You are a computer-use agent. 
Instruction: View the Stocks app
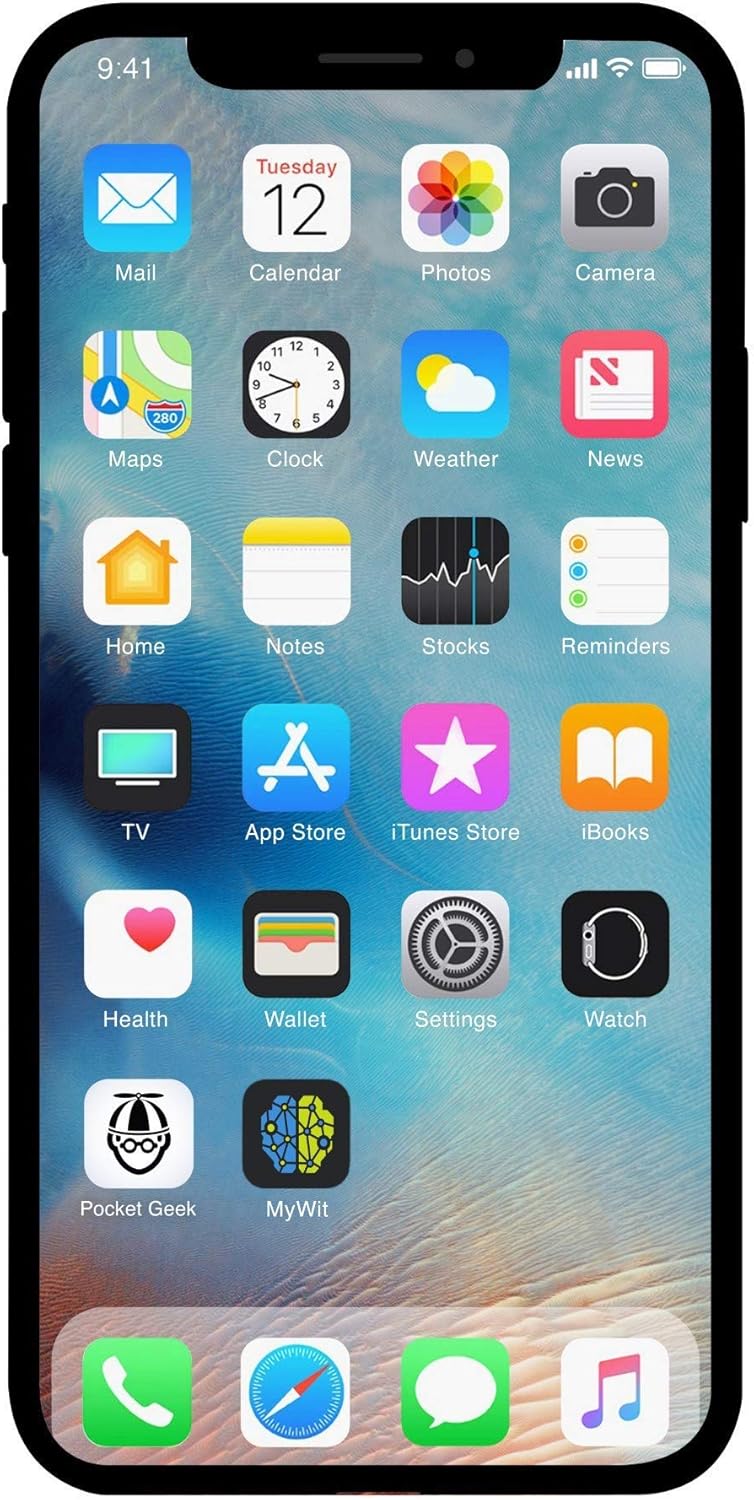tap(455, 572)
